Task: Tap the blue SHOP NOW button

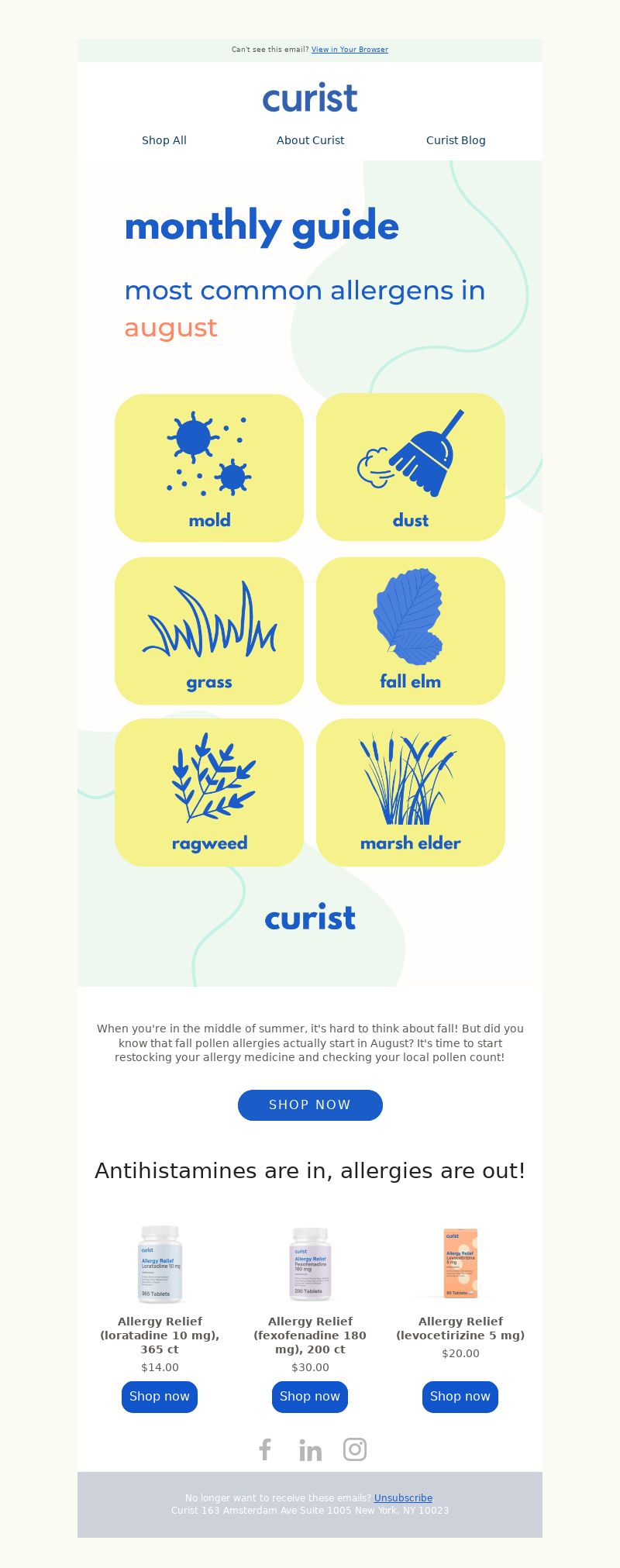Action: click(x=310, y=1104)
